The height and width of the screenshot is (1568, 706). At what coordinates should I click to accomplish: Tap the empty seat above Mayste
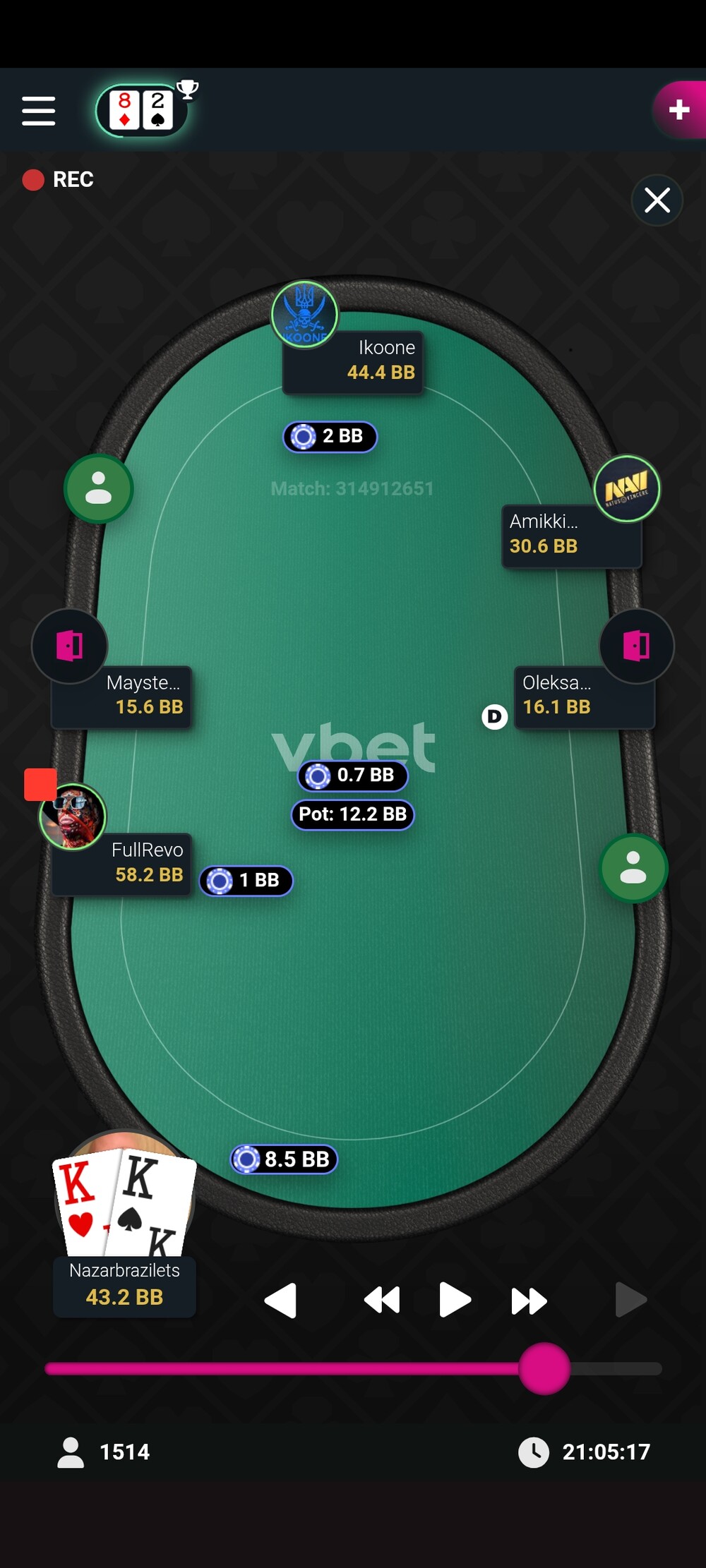[x=99, y=488]
